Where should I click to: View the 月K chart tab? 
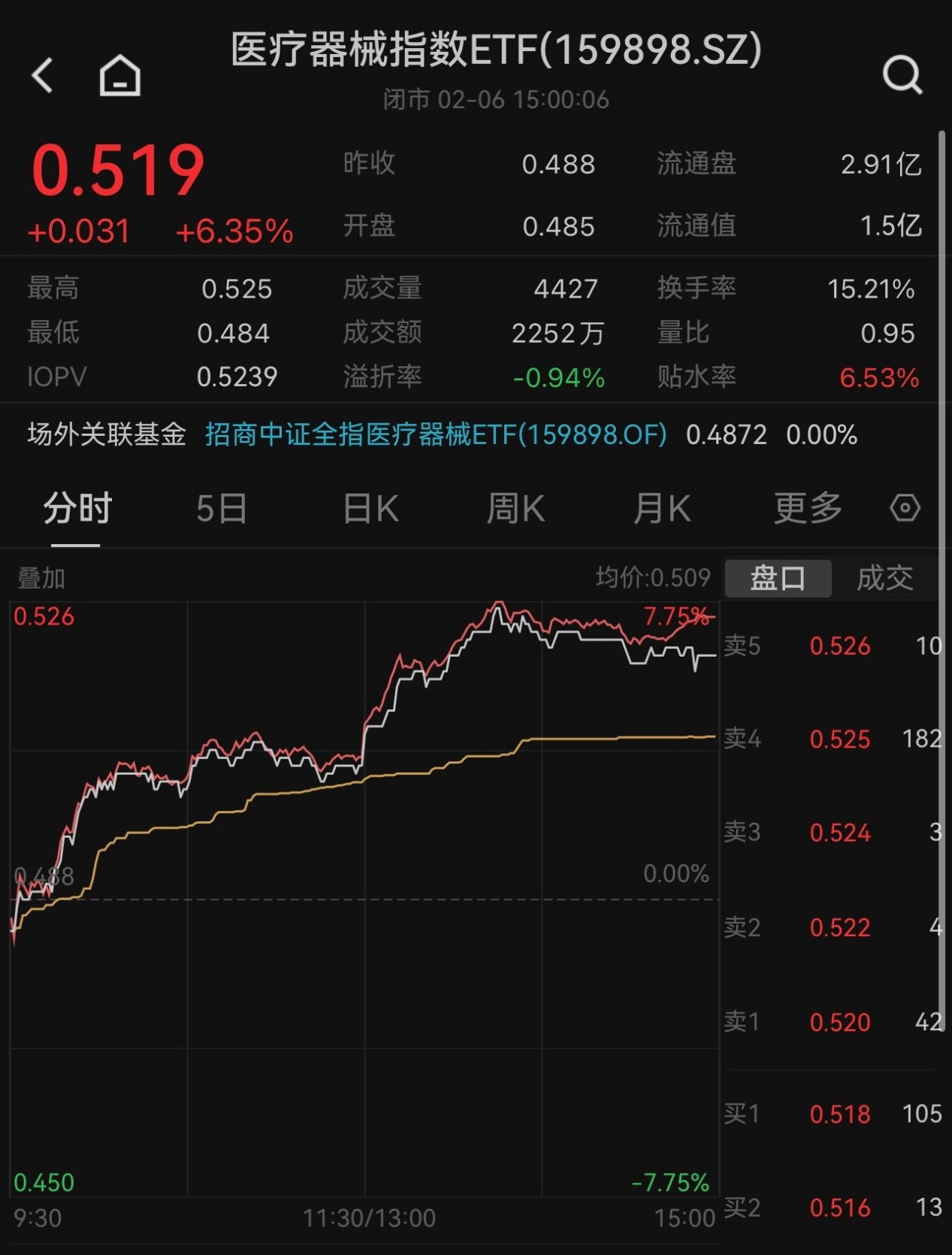click(661, 509)
